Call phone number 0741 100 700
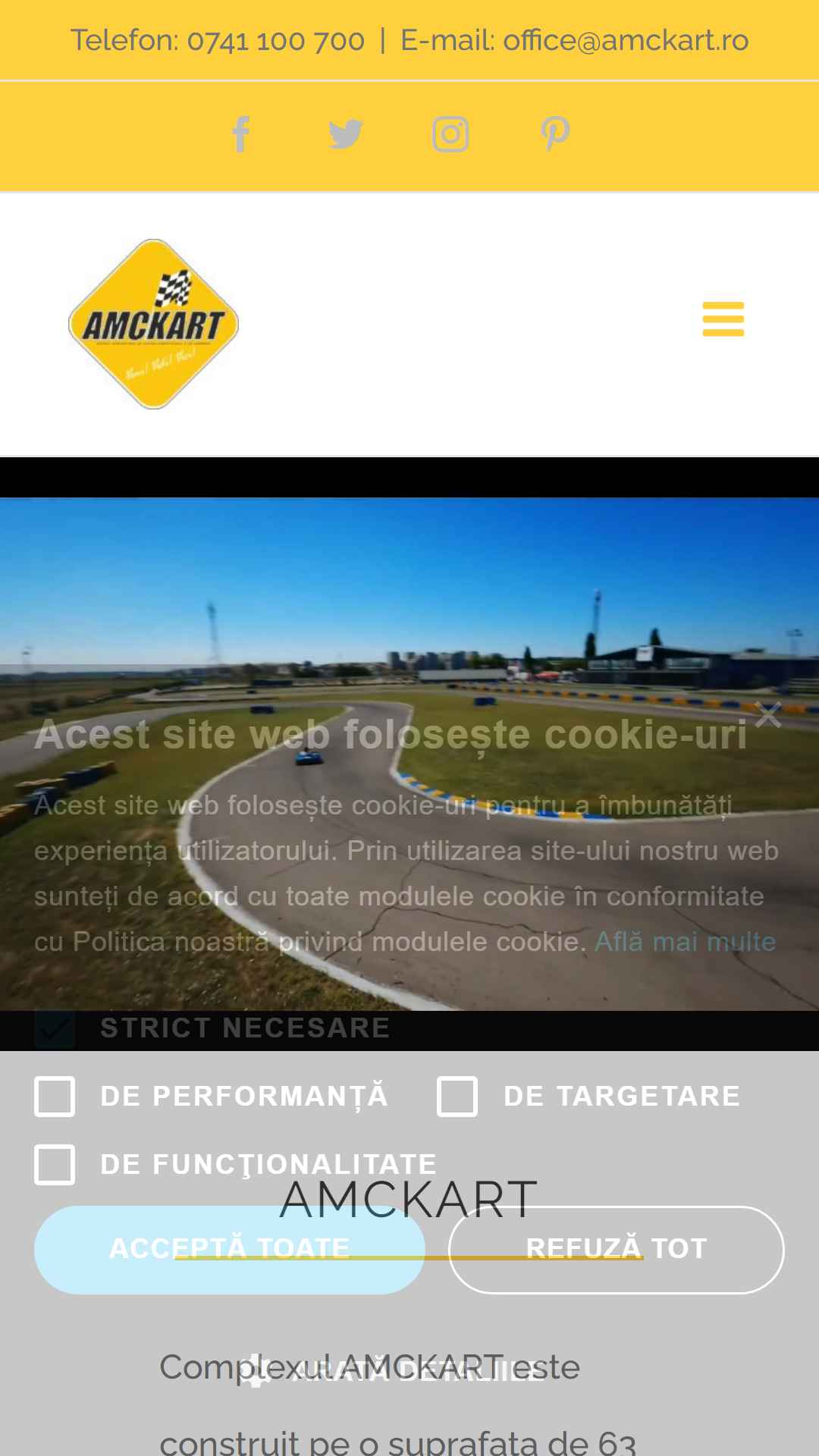819x1456 pixels. (x=275, y=41)
